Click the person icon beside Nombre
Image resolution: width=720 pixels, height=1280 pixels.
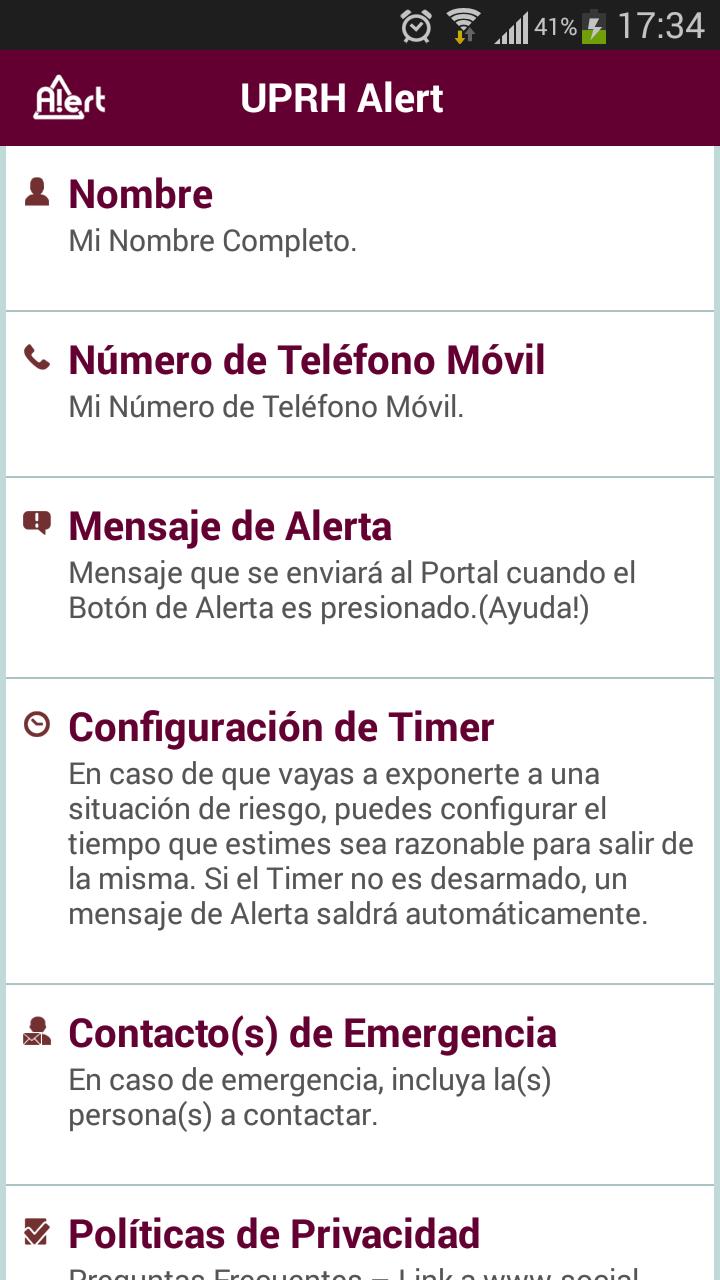click(x=37, y=192)
